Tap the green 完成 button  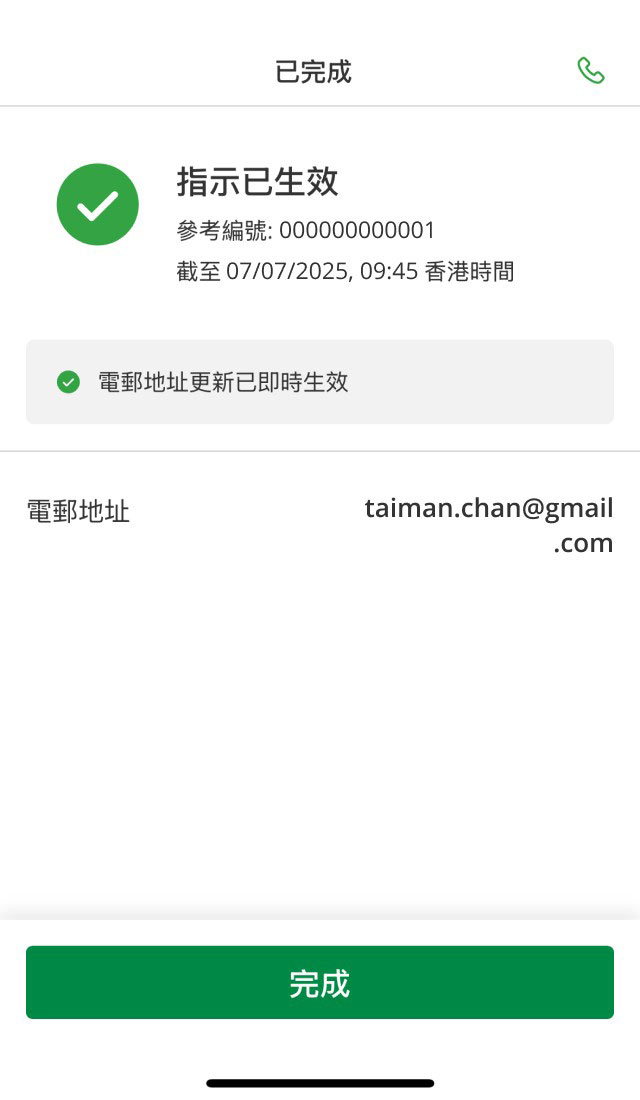pyautogui.click(x=319, y=982)
